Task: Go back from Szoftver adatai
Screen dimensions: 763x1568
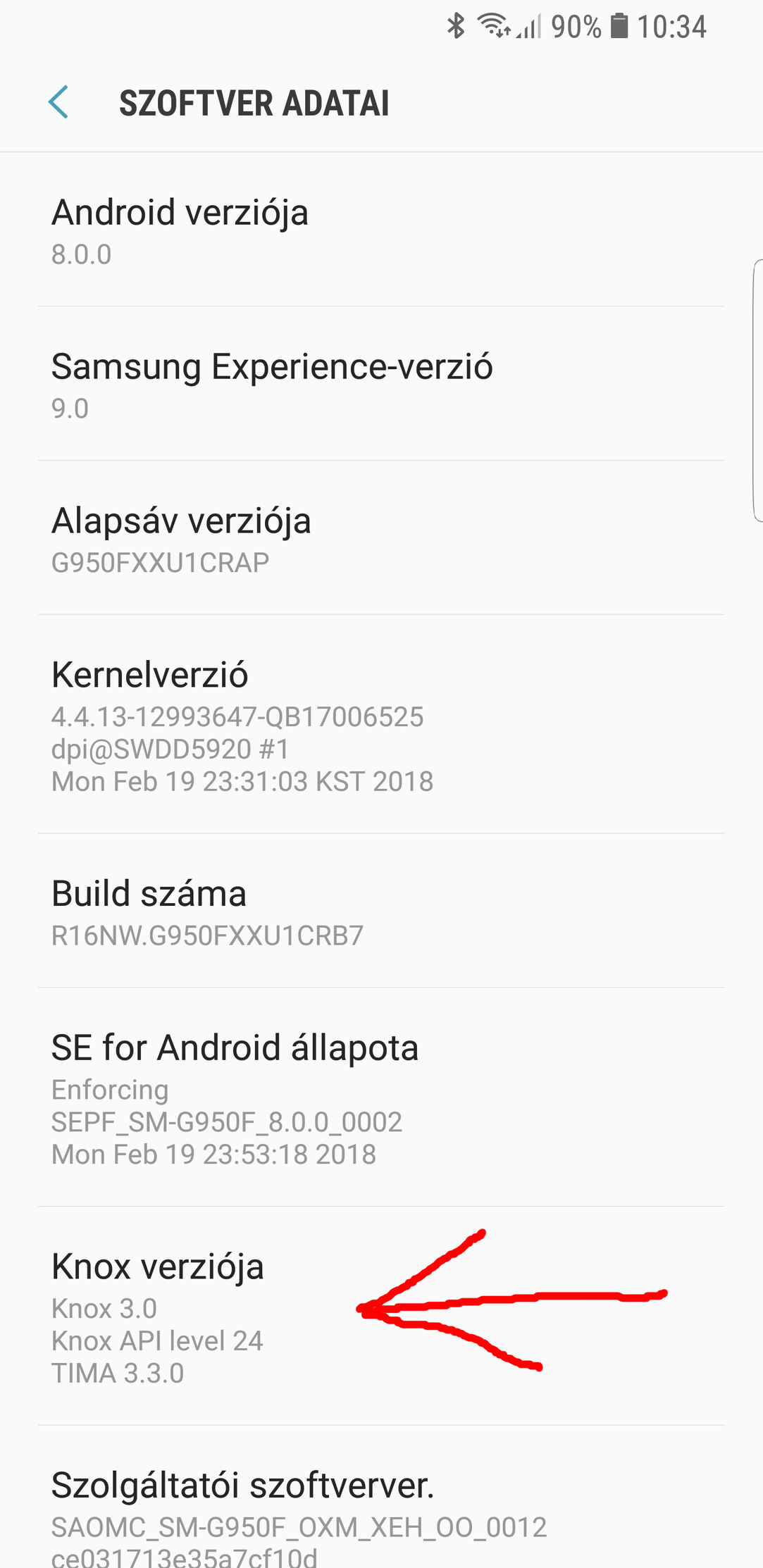Action: click(58, 103)
